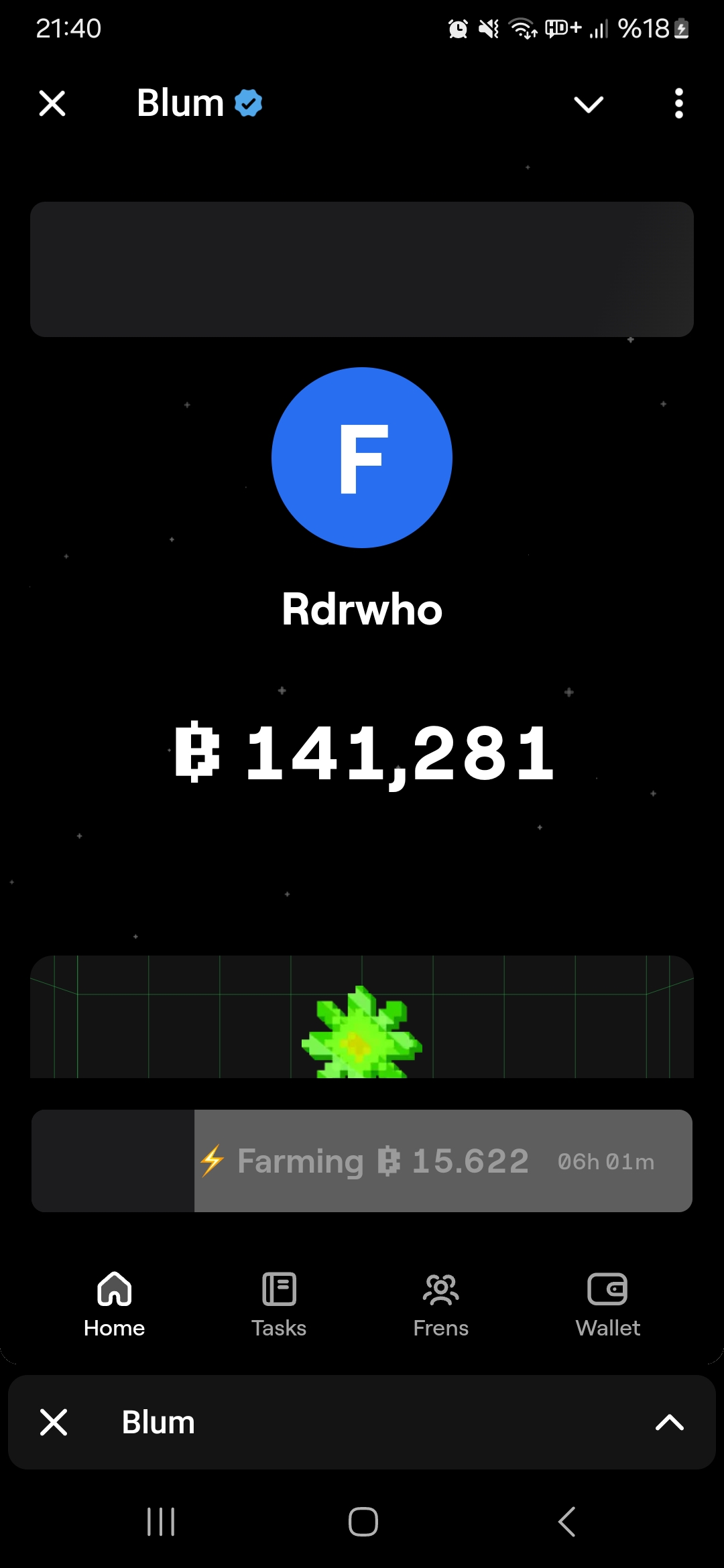
Task: Close the Blum mini app
Action: (x=52, y=104)
